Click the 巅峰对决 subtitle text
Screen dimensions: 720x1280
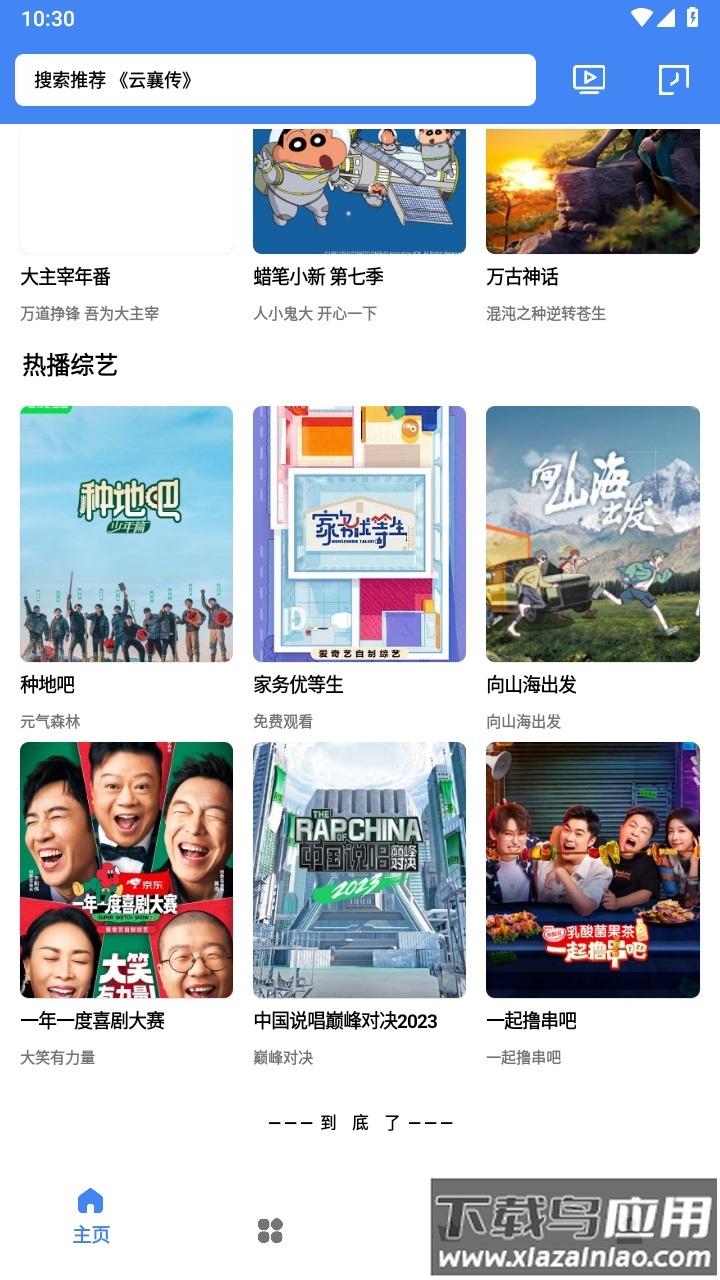click(x=285, y=1057)
